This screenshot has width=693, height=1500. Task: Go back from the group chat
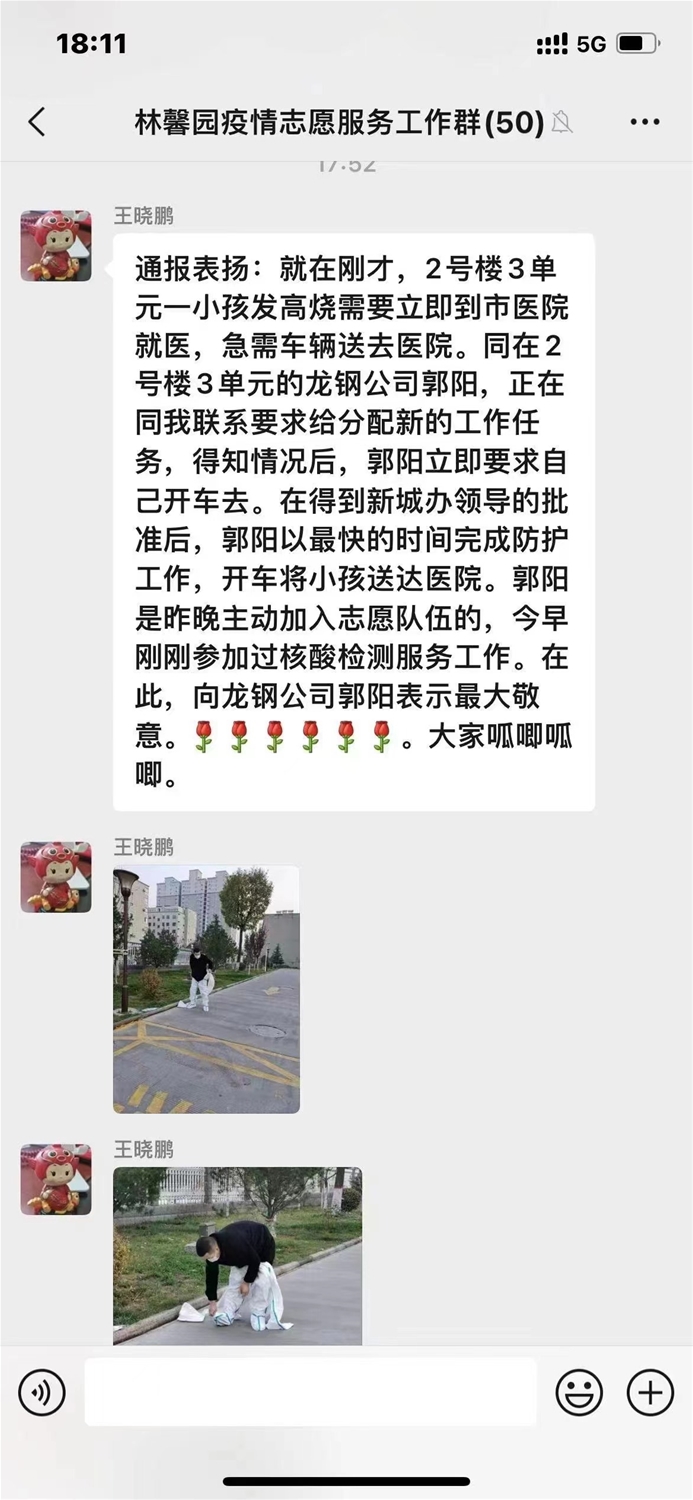(x=37, y=123)
